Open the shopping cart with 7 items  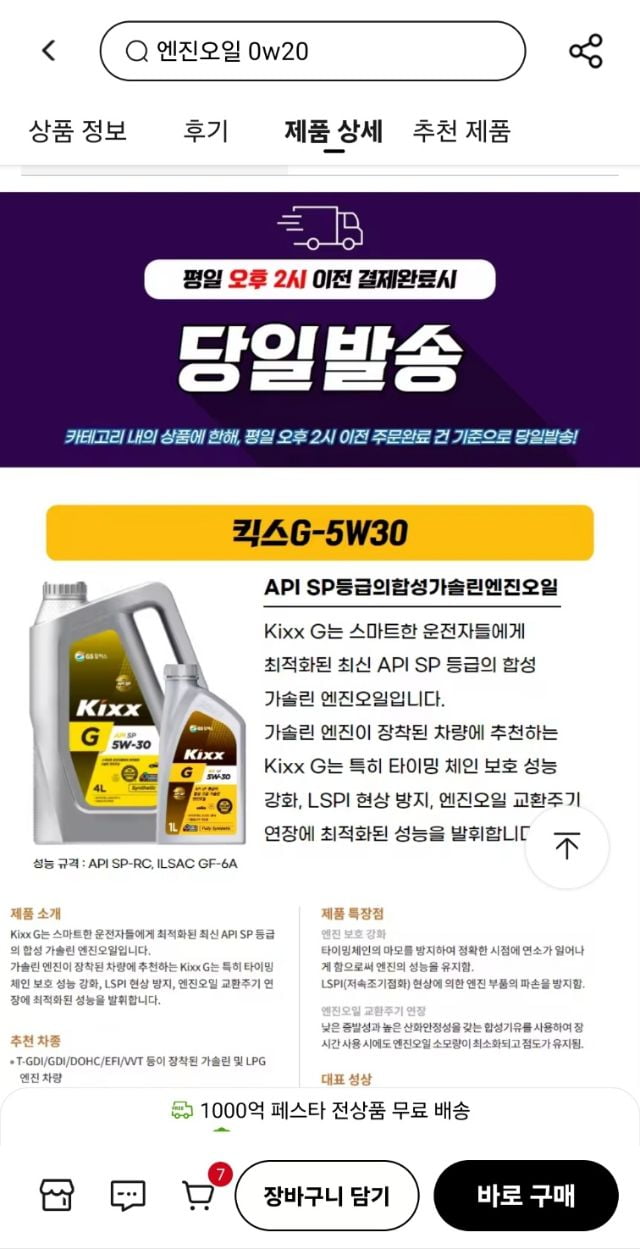pos(200,1194)
